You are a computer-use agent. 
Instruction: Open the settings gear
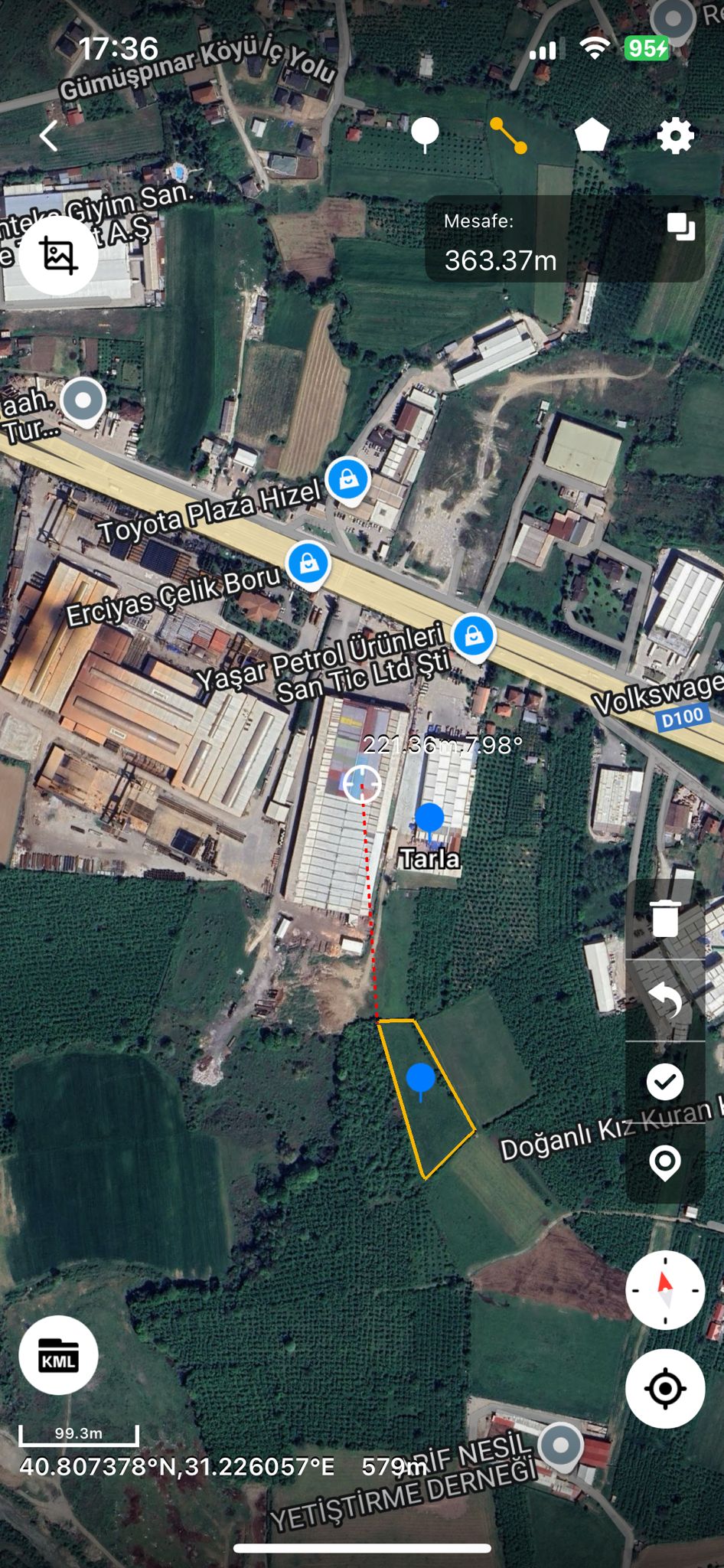(675, 136)
